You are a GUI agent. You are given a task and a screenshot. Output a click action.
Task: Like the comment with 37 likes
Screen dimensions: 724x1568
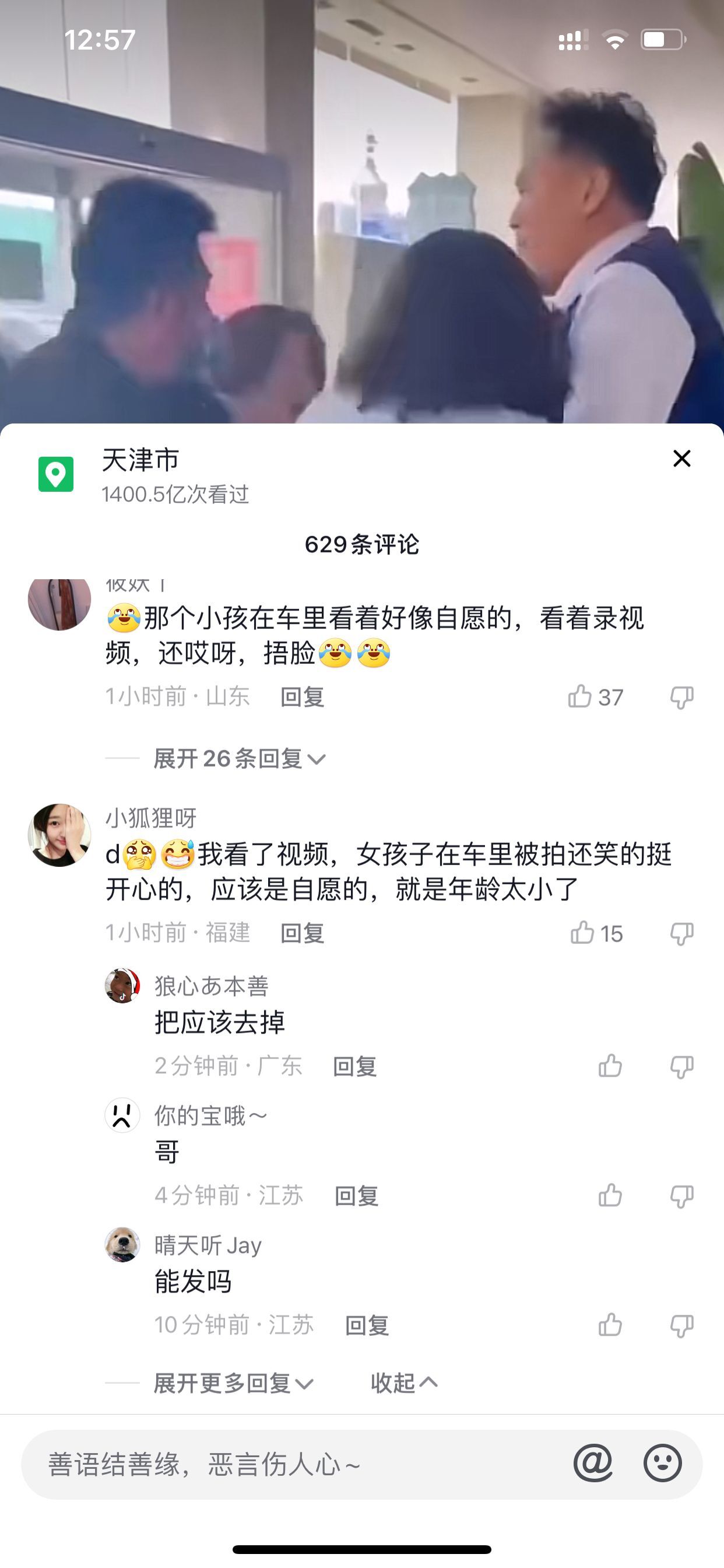click(581, 696)
